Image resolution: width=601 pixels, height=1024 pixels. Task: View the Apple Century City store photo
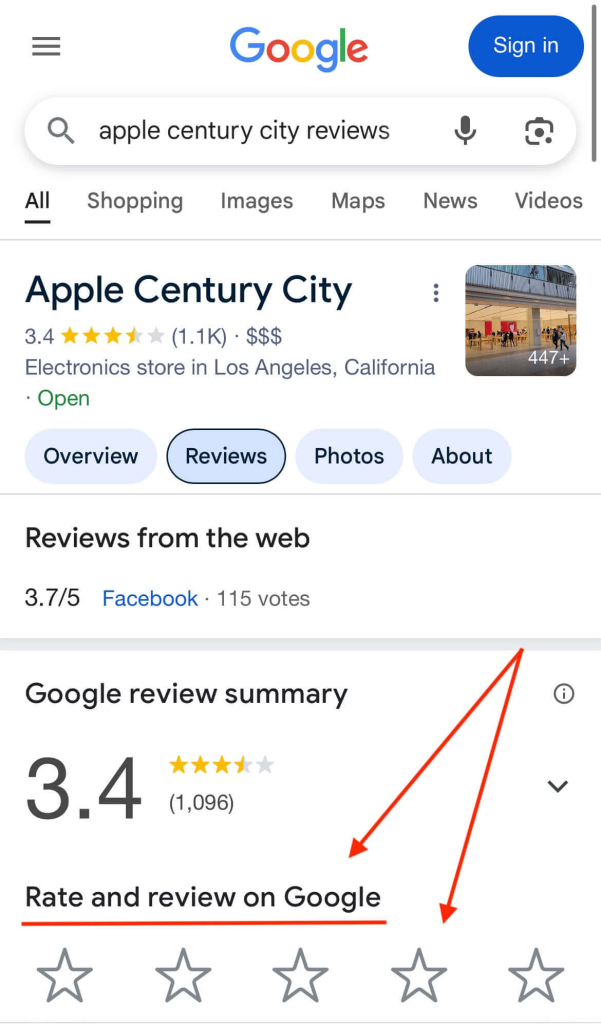(x=520, y=320)
